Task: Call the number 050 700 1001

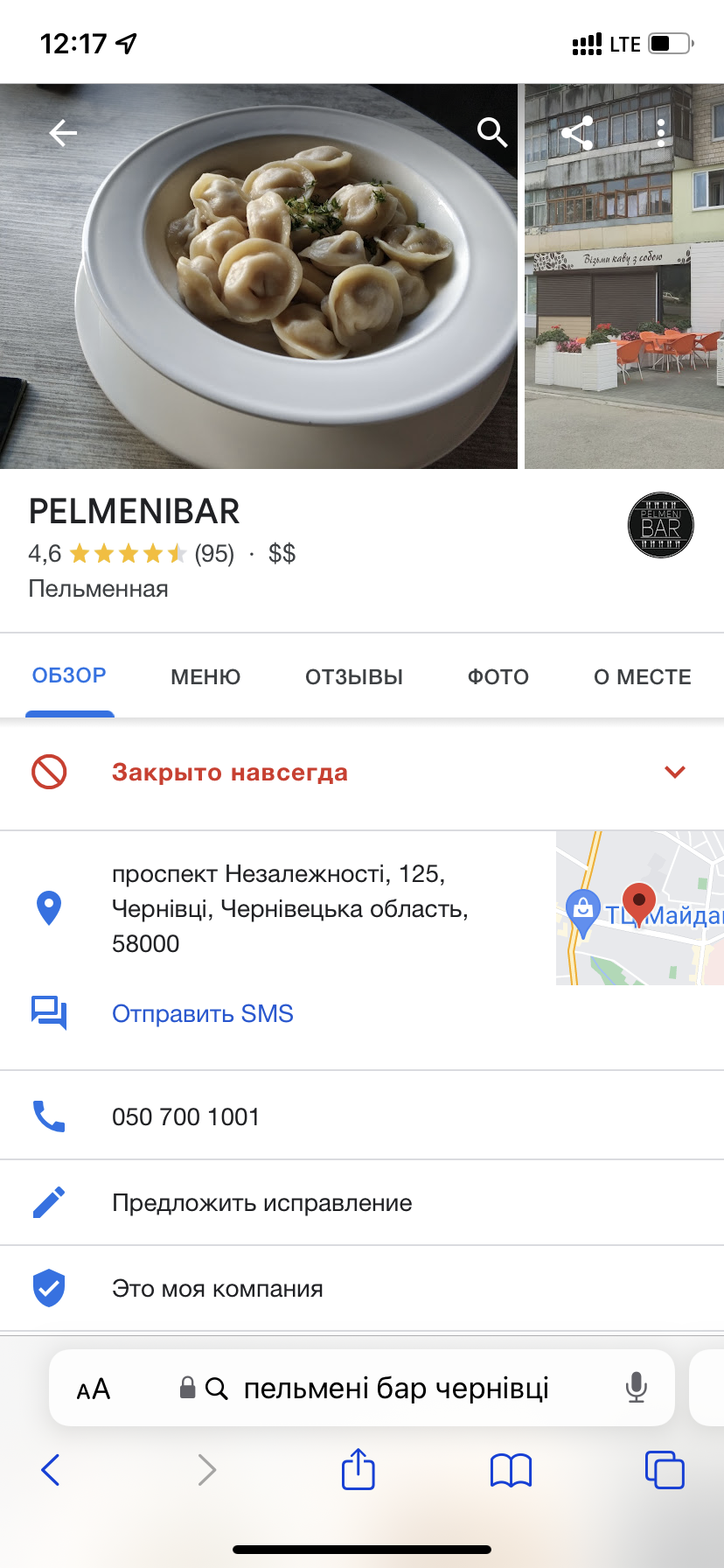Action: click(x=185, y=1116)
